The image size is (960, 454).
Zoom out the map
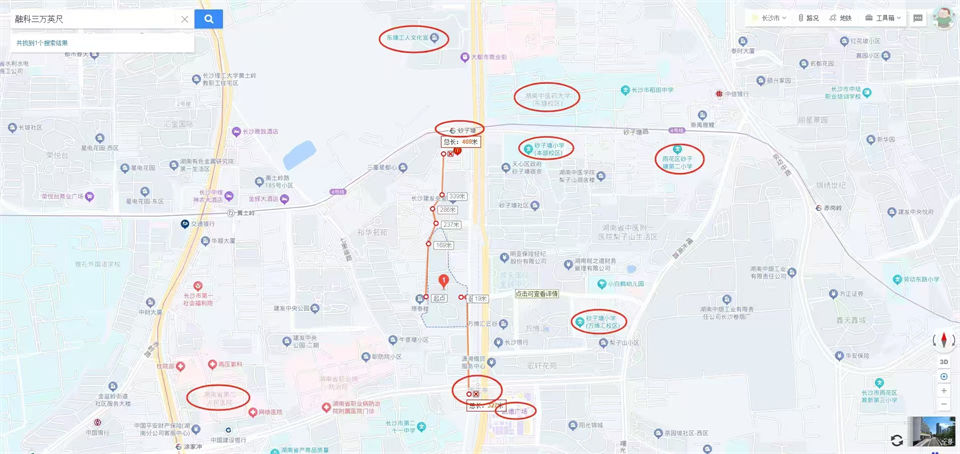[x=944, y=403]
